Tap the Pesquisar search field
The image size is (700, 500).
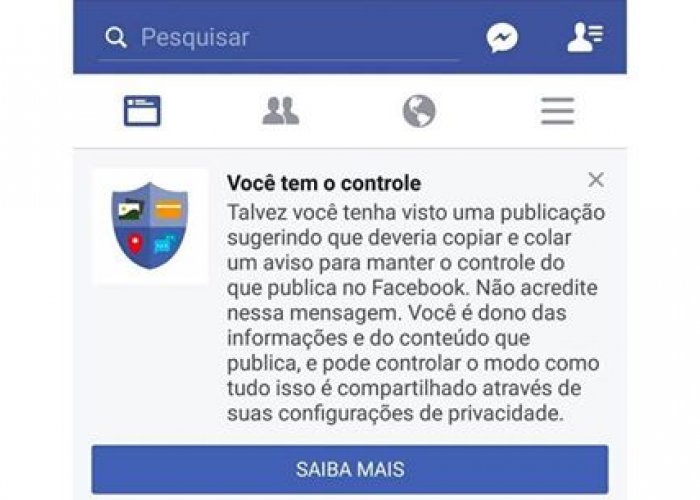click(x=279, y=38)
